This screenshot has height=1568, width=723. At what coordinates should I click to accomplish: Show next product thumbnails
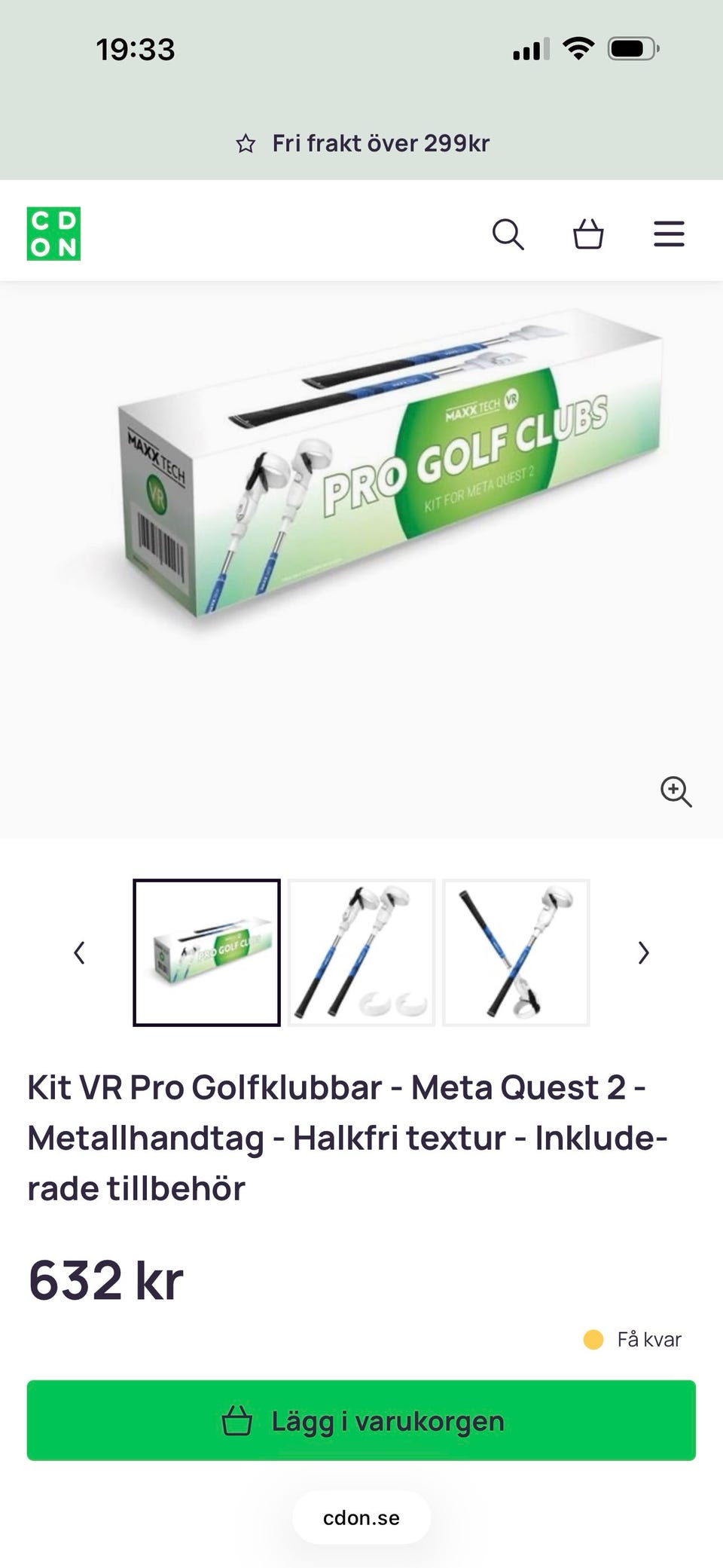(x=643, y=952)
